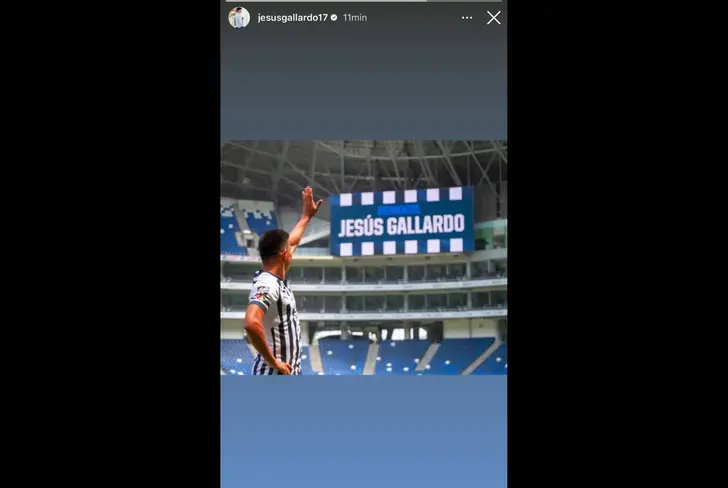Open jesusgallardo17's profile picture
Screen dimensions: 728x488
point(239,18)
